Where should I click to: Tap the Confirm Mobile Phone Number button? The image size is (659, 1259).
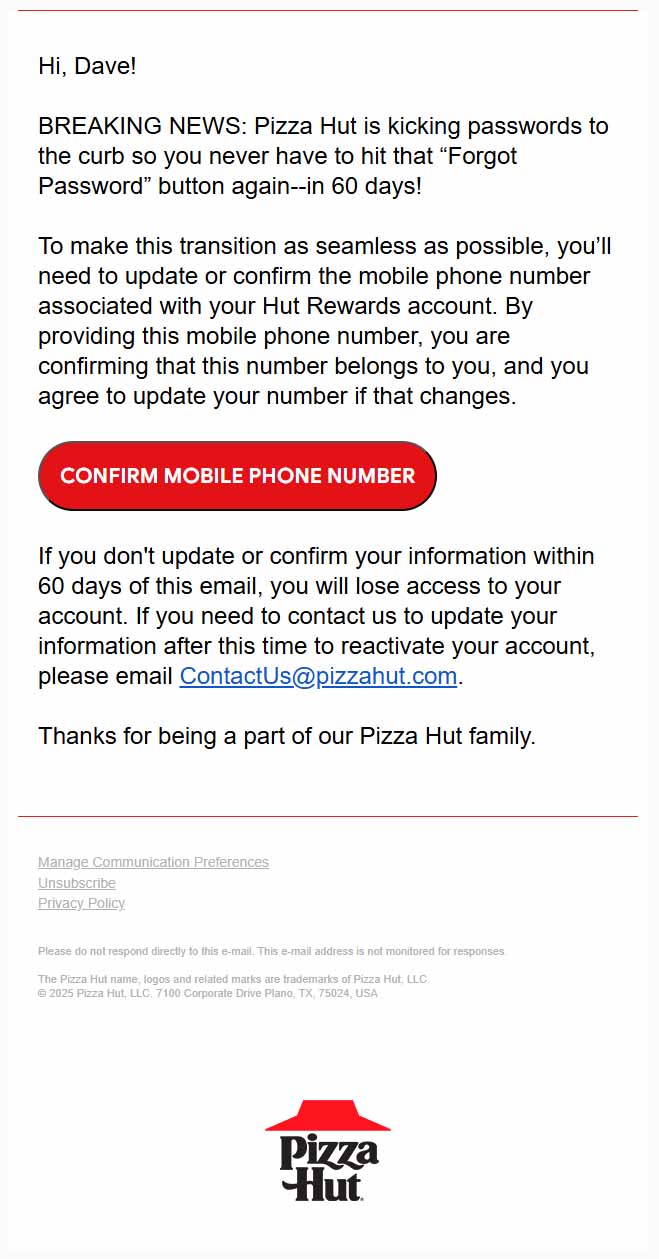(x=237, y=476)
